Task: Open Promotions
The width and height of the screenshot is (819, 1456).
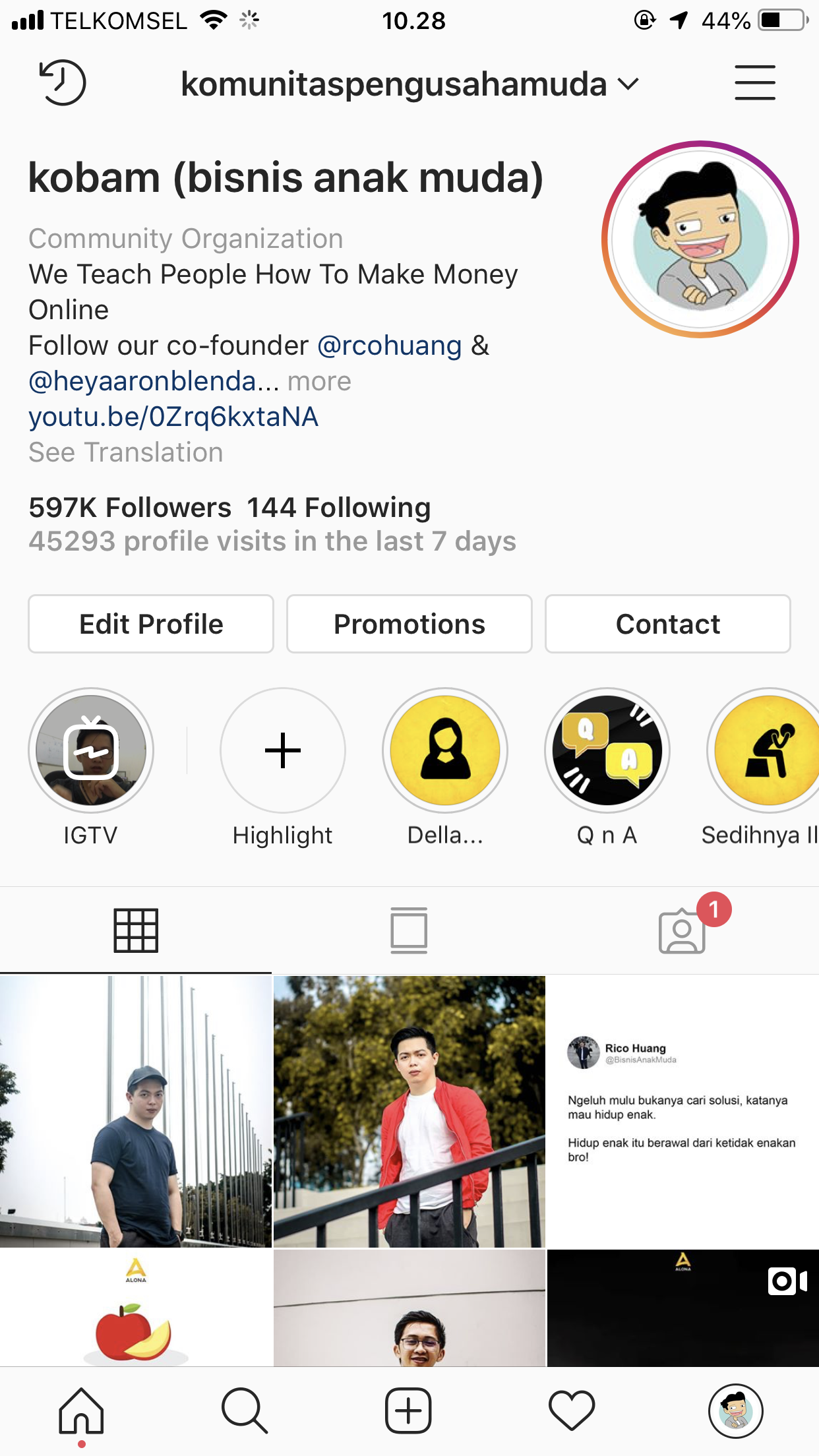Action: (409, 624)
